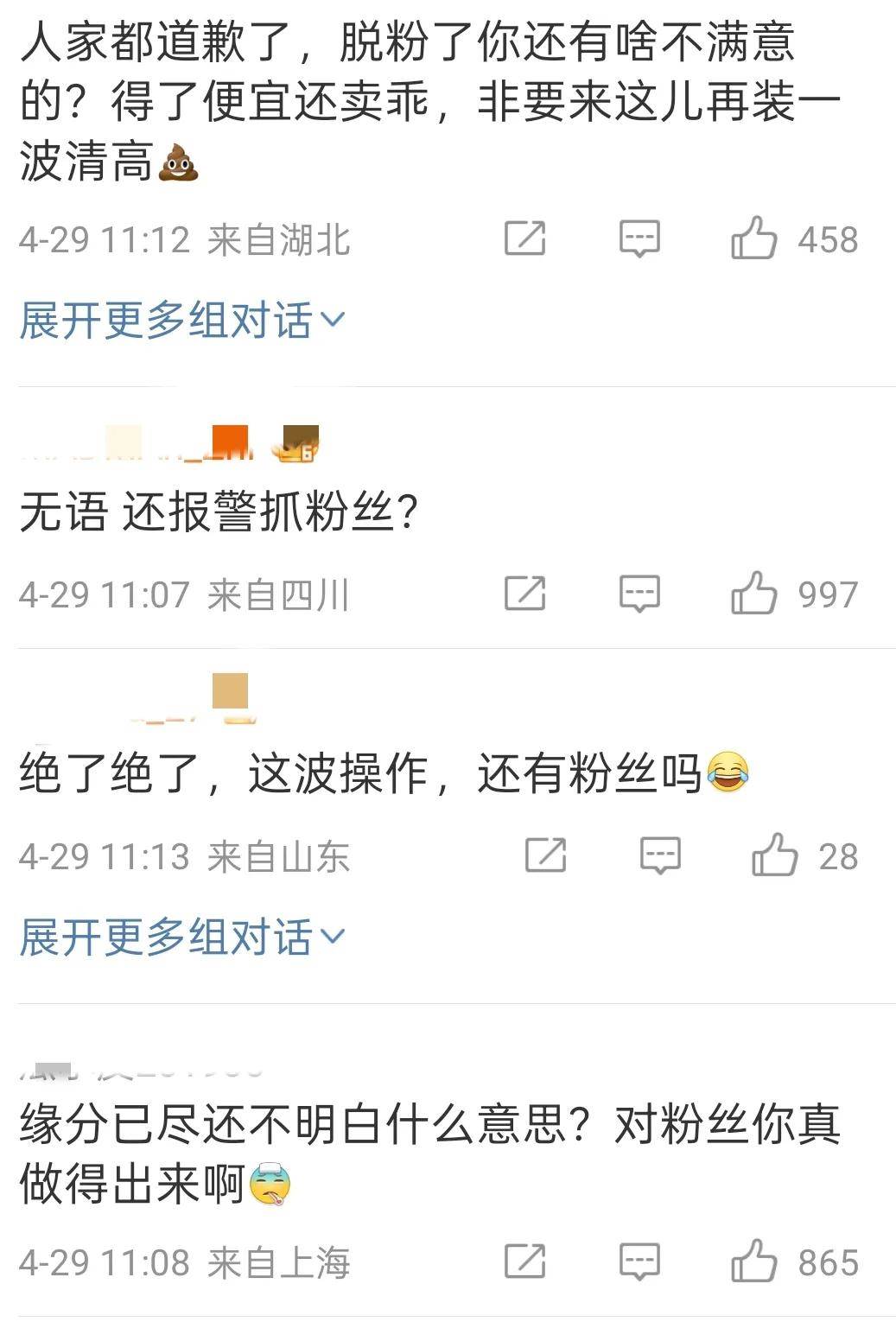
Task: Reply to the 绝了绝了 comment
Action: [660, 856]
